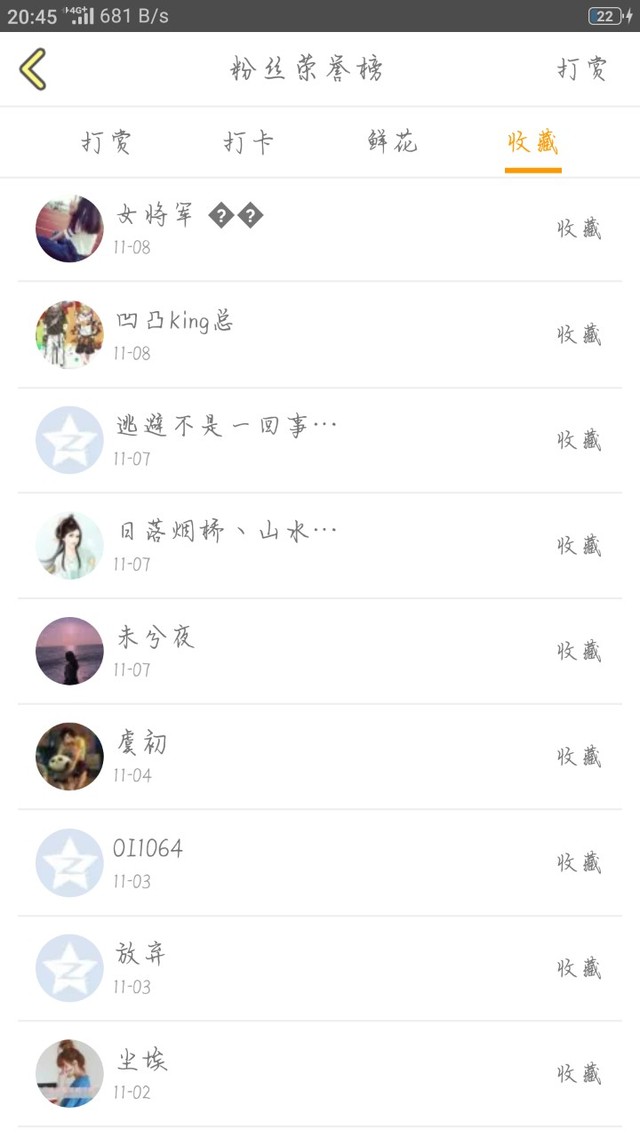View the 逃避不是一回事… fan entry
640x1138 pixels.
pos(320,440)
